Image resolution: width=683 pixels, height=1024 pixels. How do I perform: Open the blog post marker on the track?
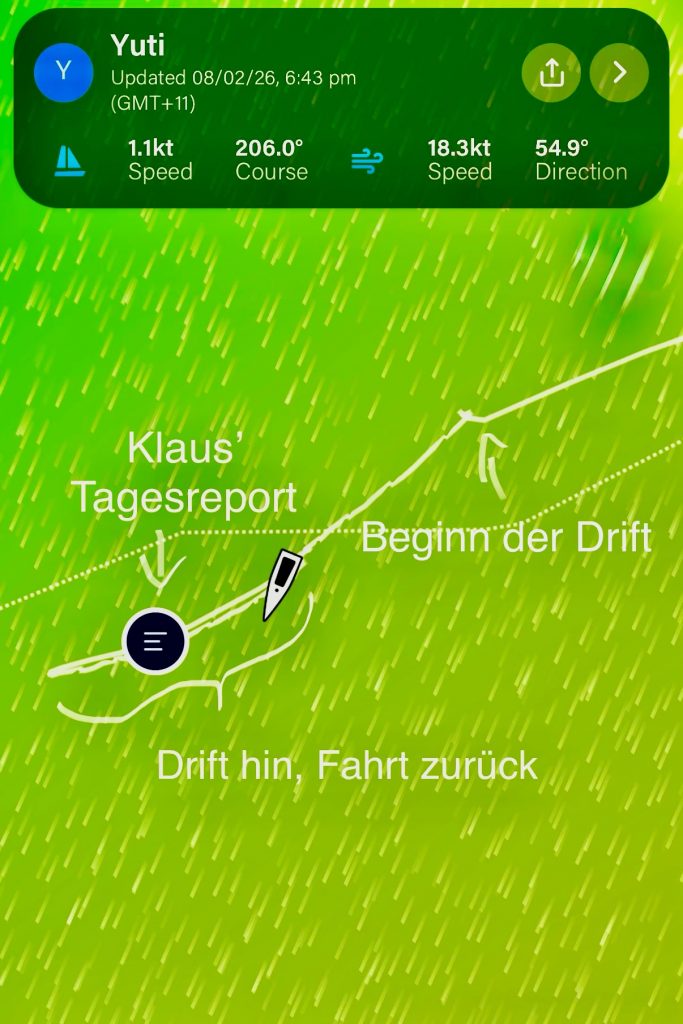pos(155,641)
